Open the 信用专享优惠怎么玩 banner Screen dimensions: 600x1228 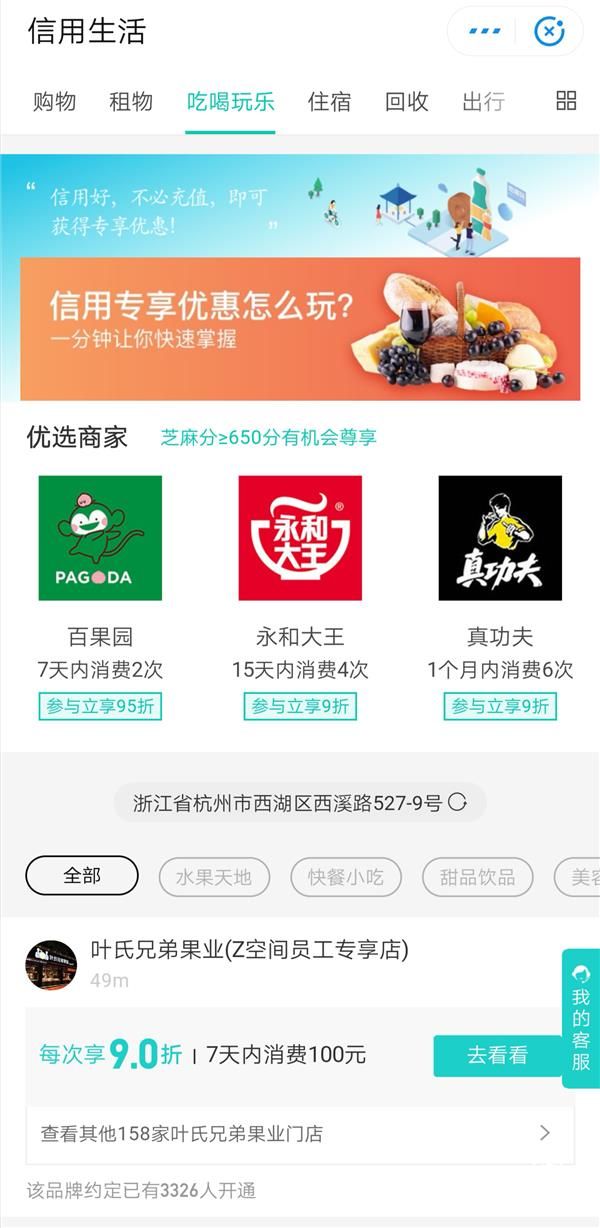[x=300, y=328]
